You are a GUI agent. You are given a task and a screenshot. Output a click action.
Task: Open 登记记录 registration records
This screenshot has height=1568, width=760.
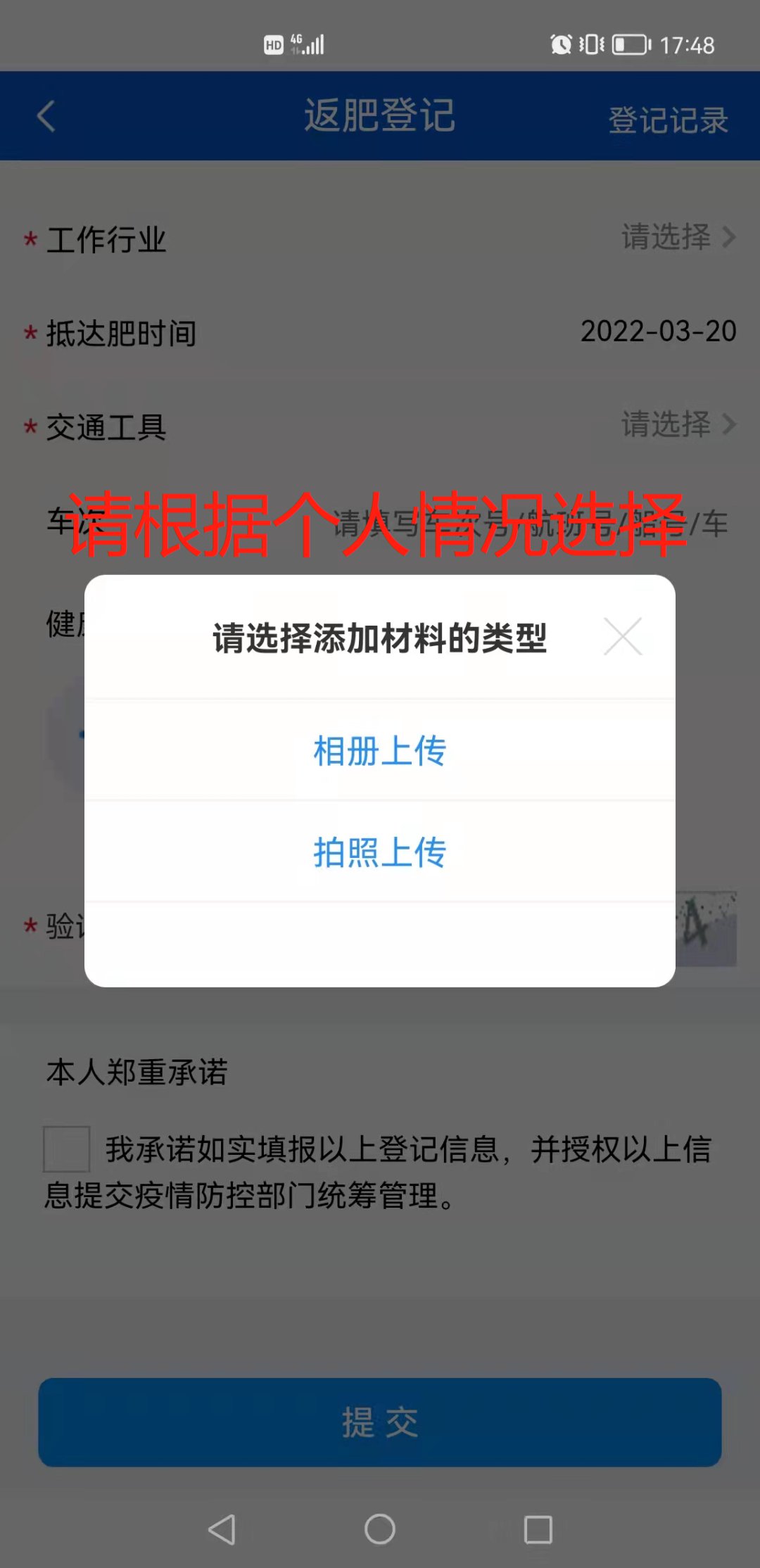pyautogui.click(x=667, y=120)
